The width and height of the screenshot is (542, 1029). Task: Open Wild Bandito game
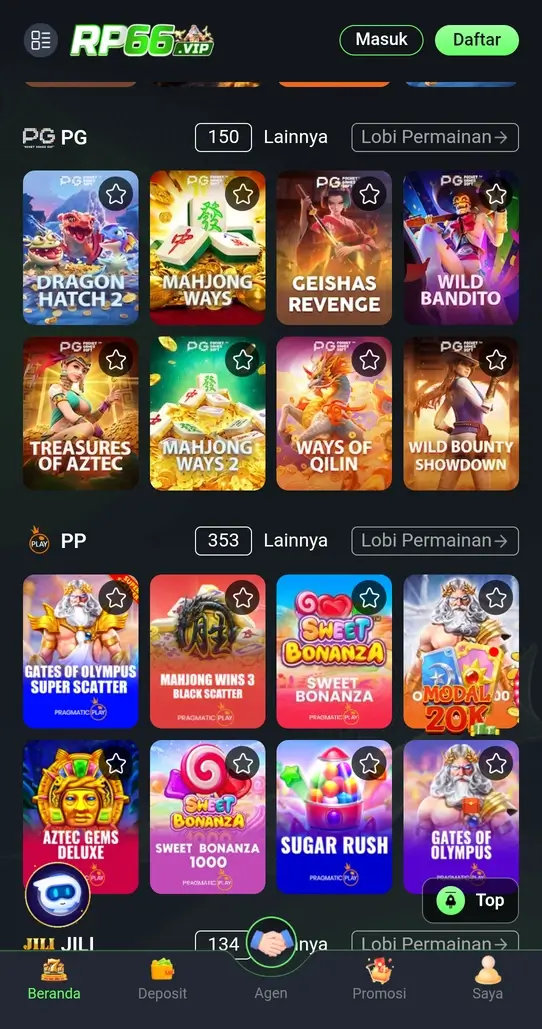[461, 248]
